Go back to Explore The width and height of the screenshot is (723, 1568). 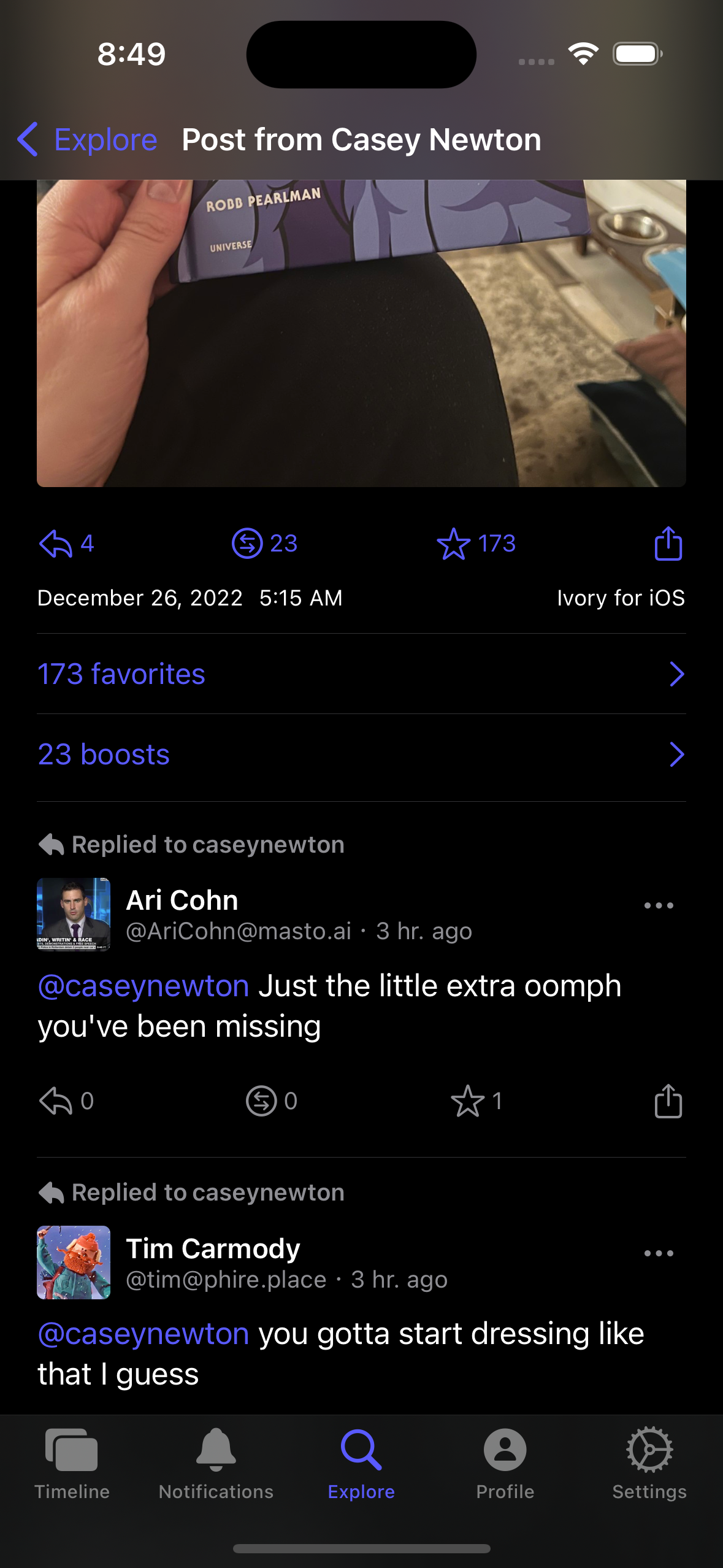[87, 139]
